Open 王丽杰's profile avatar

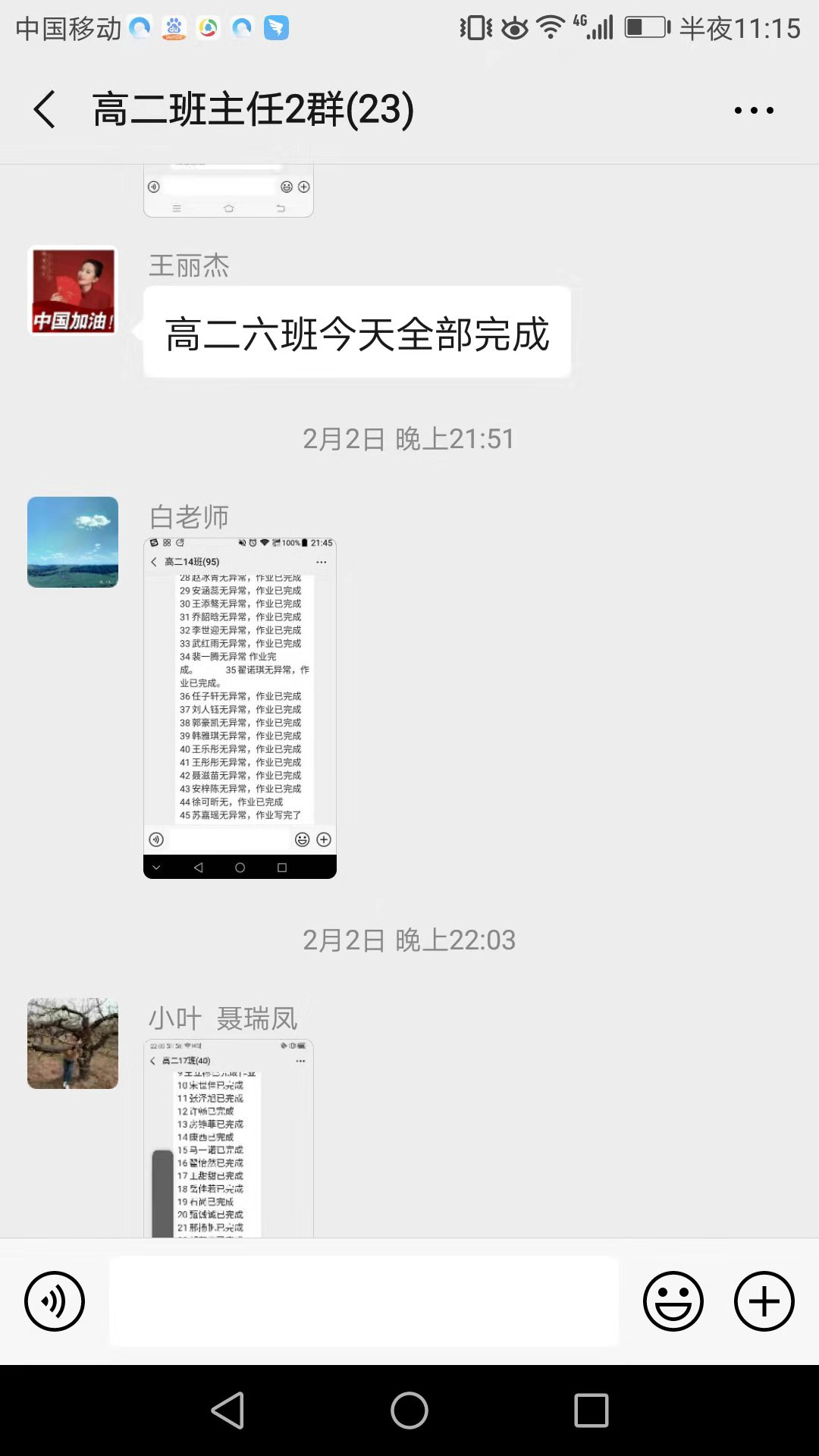coord(73,290)
